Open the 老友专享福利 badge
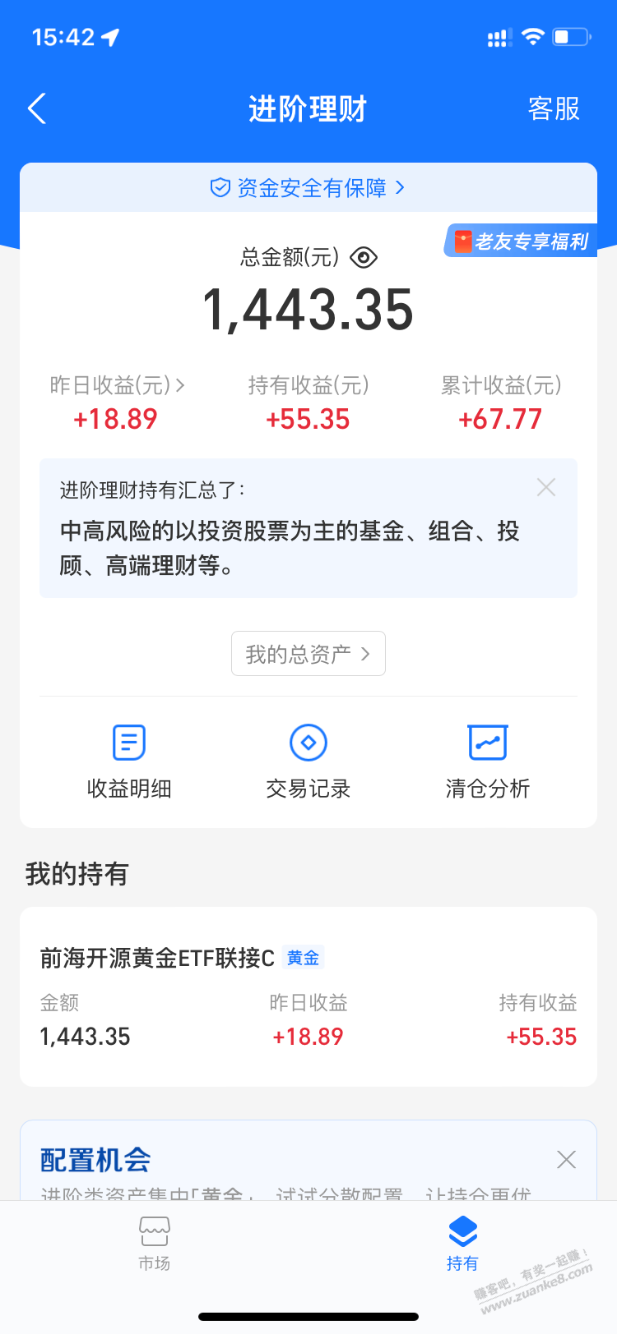The width and height of the screenshot is (617, 1334). [x=521, y=241]
